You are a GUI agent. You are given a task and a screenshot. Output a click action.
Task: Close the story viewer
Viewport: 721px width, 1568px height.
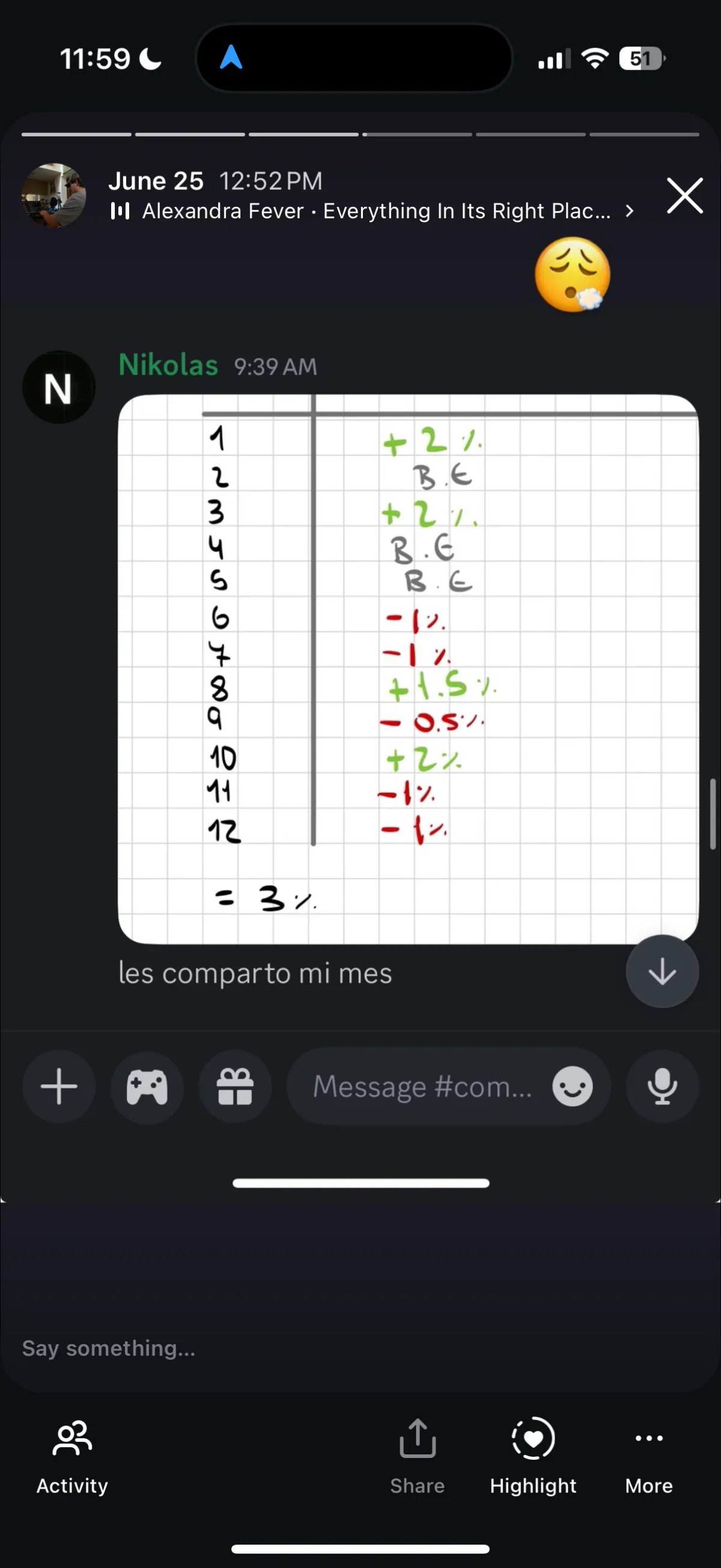pyautogui.click(x=684, y=195)
